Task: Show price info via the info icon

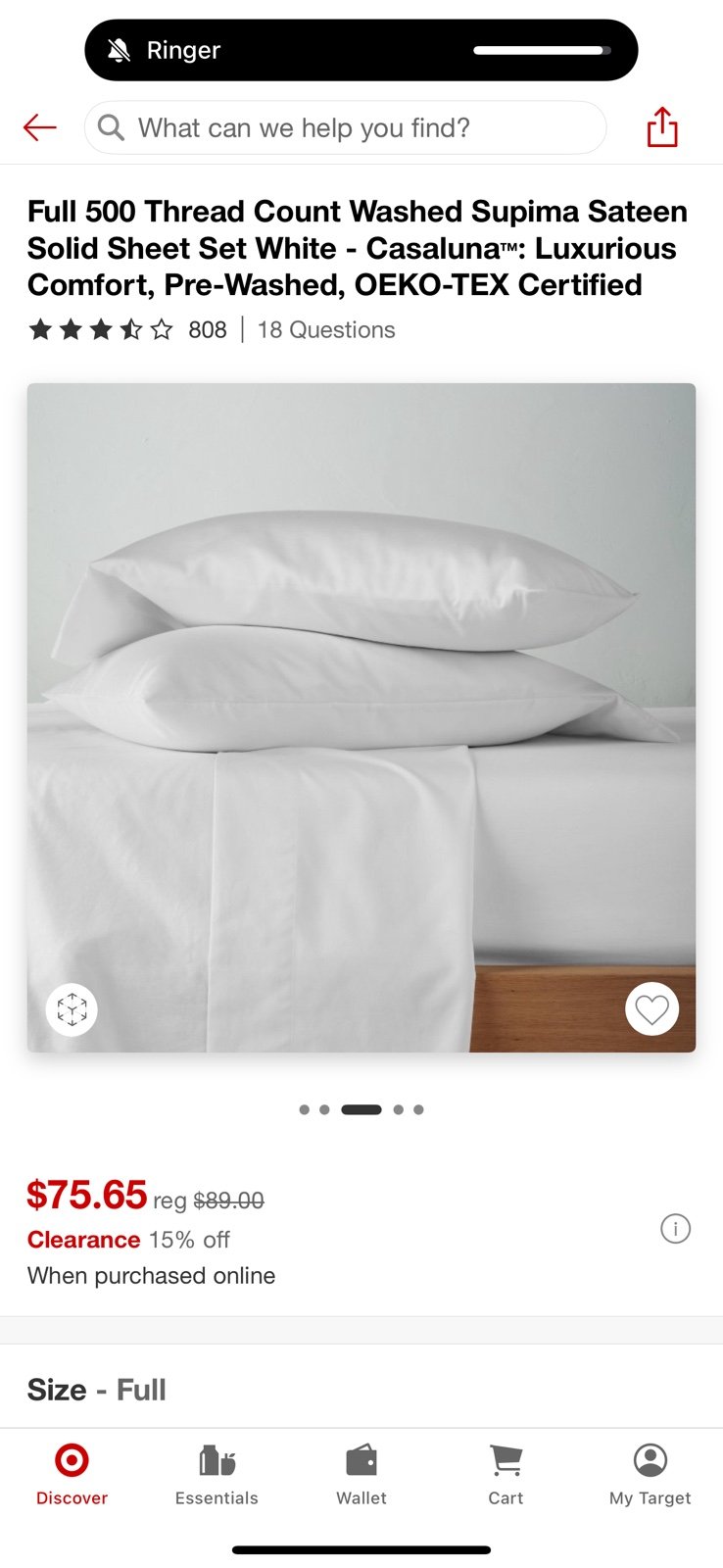Action: pyautogui.click(x=675, y=1228)
